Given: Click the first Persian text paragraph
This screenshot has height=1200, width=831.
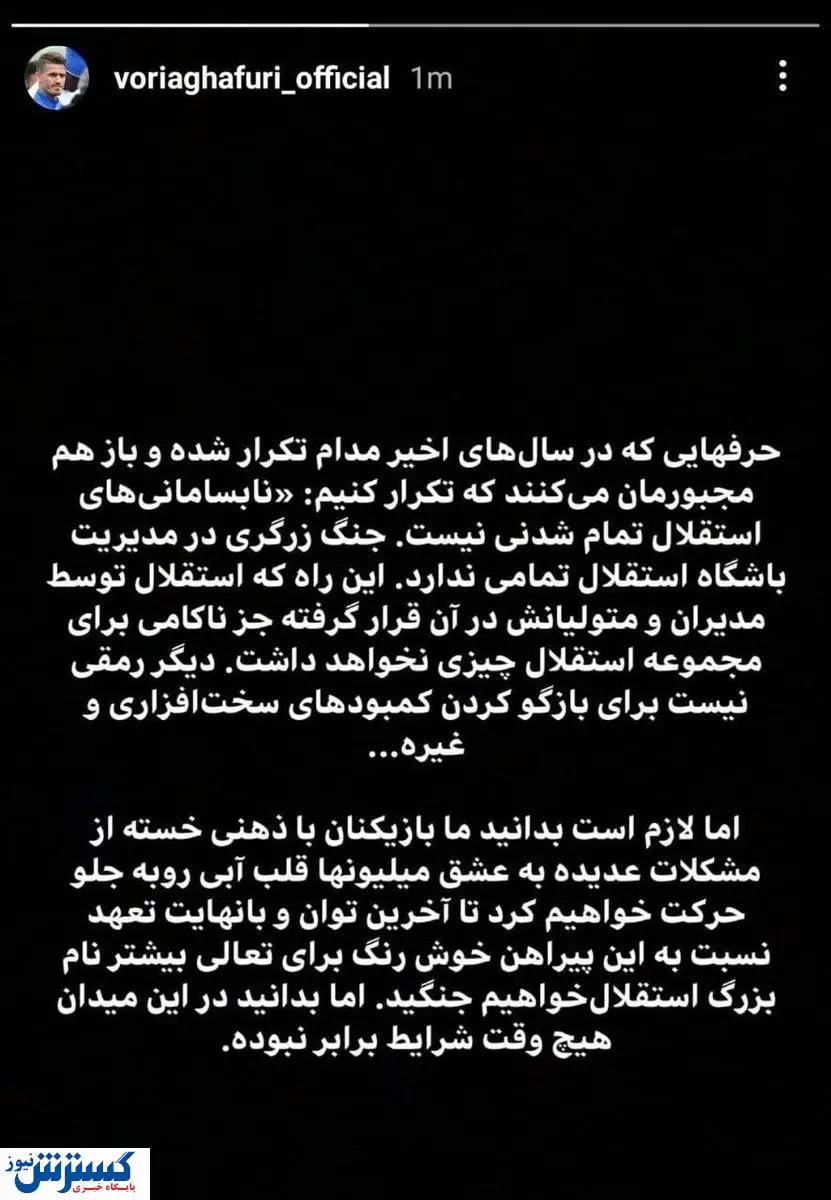Looking at the screenshot, I should point(415,590).
